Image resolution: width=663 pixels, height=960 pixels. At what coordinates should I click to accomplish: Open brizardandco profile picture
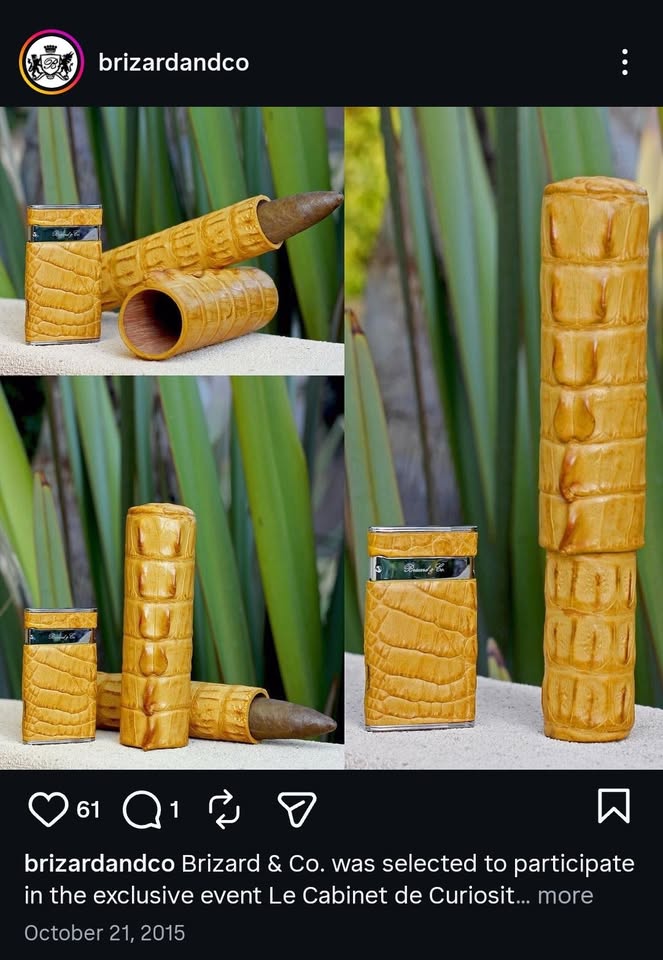tap(51, 62)
